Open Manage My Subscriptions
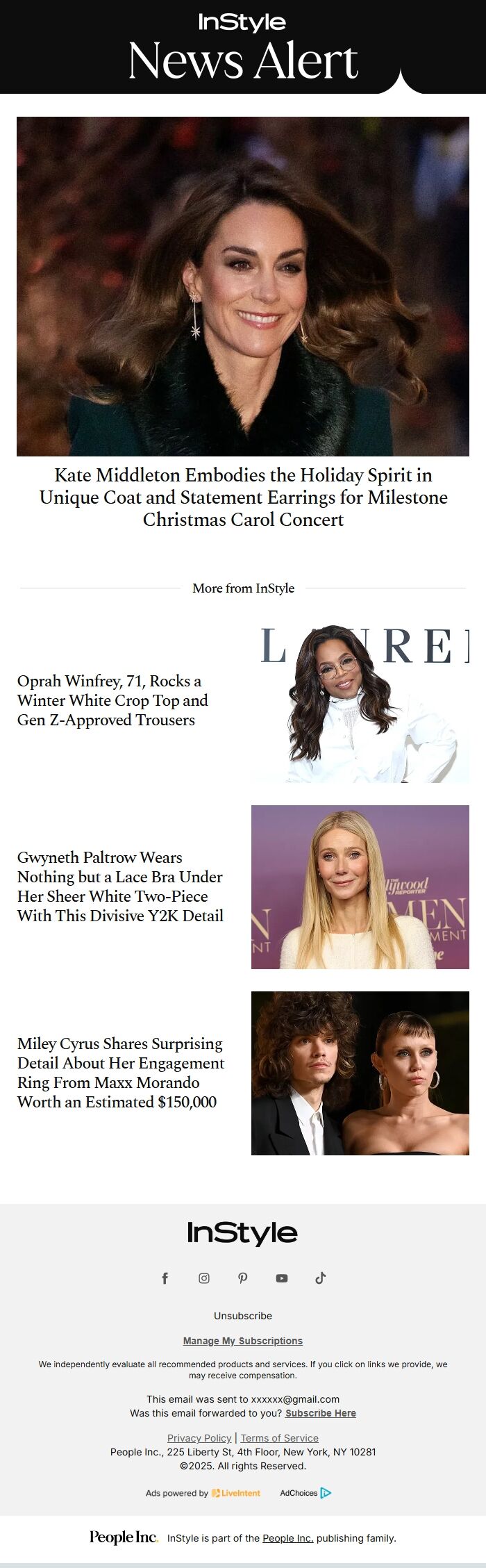 point(243,1341)
